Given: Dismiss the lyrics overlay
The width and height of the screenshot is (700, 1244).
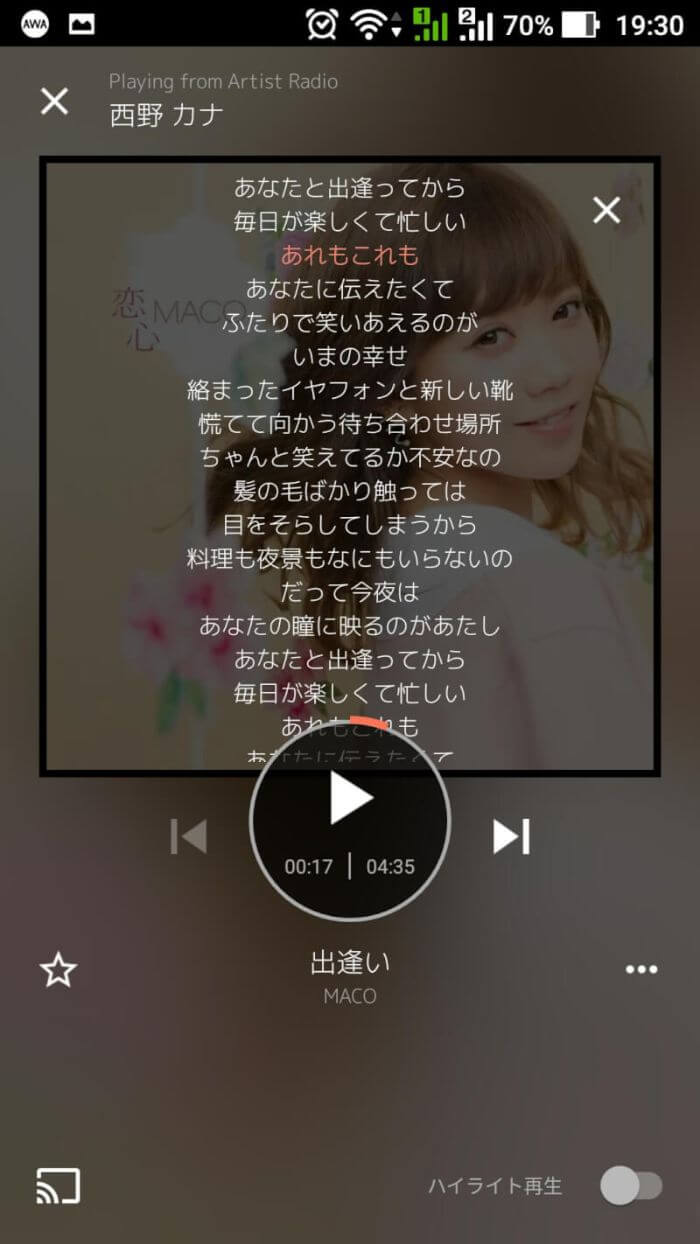Looking at the screenshot, I should click(x=606, y=210).
